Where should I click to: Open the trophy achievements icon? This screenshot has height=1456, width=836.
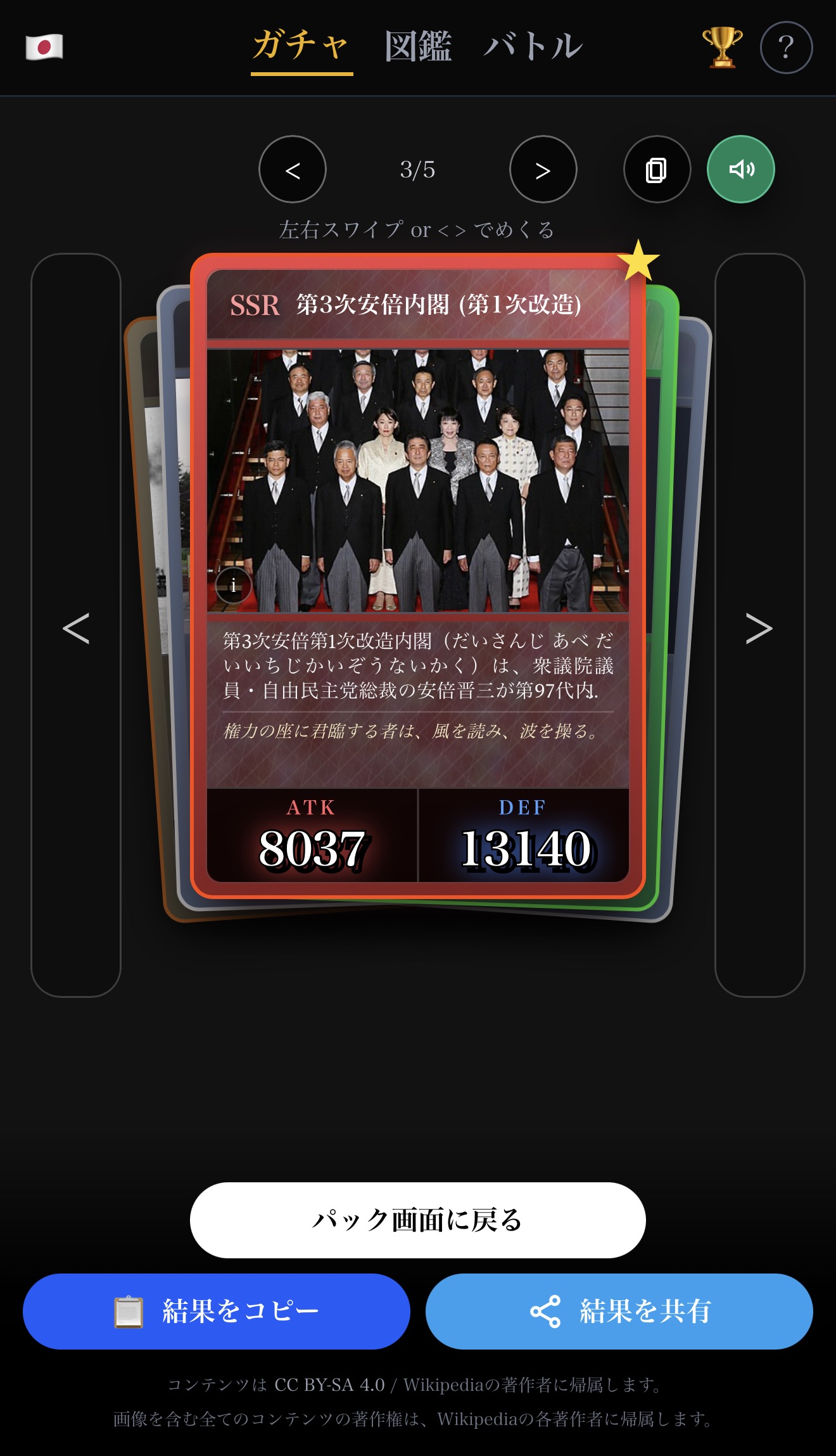pyautogui.click(x=722, y=47)
